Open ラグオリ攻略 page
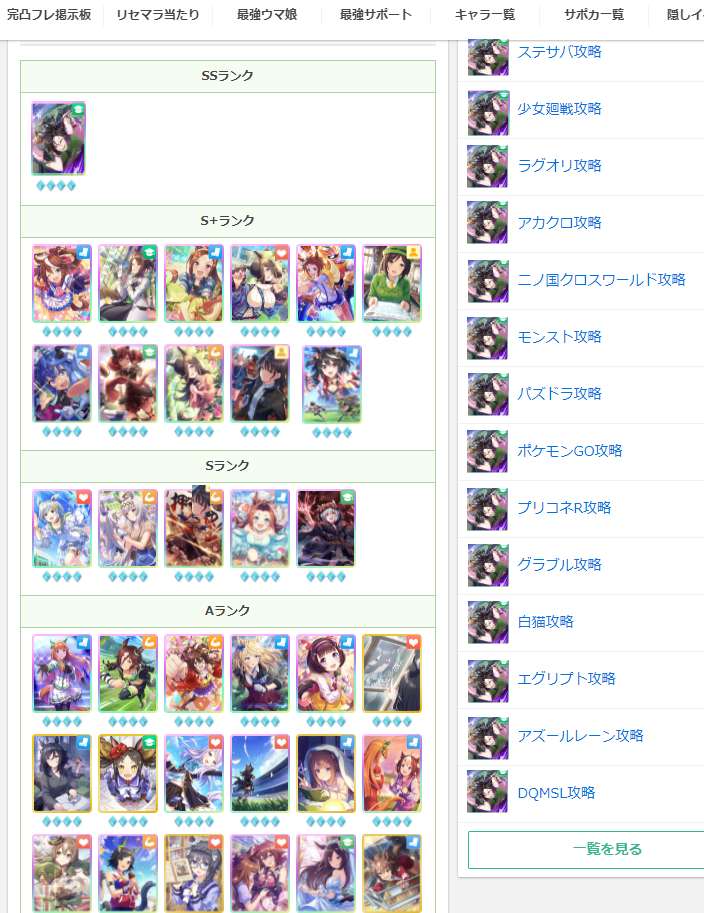Viewport: 704px width, 913px height. (x=559, y=166)
